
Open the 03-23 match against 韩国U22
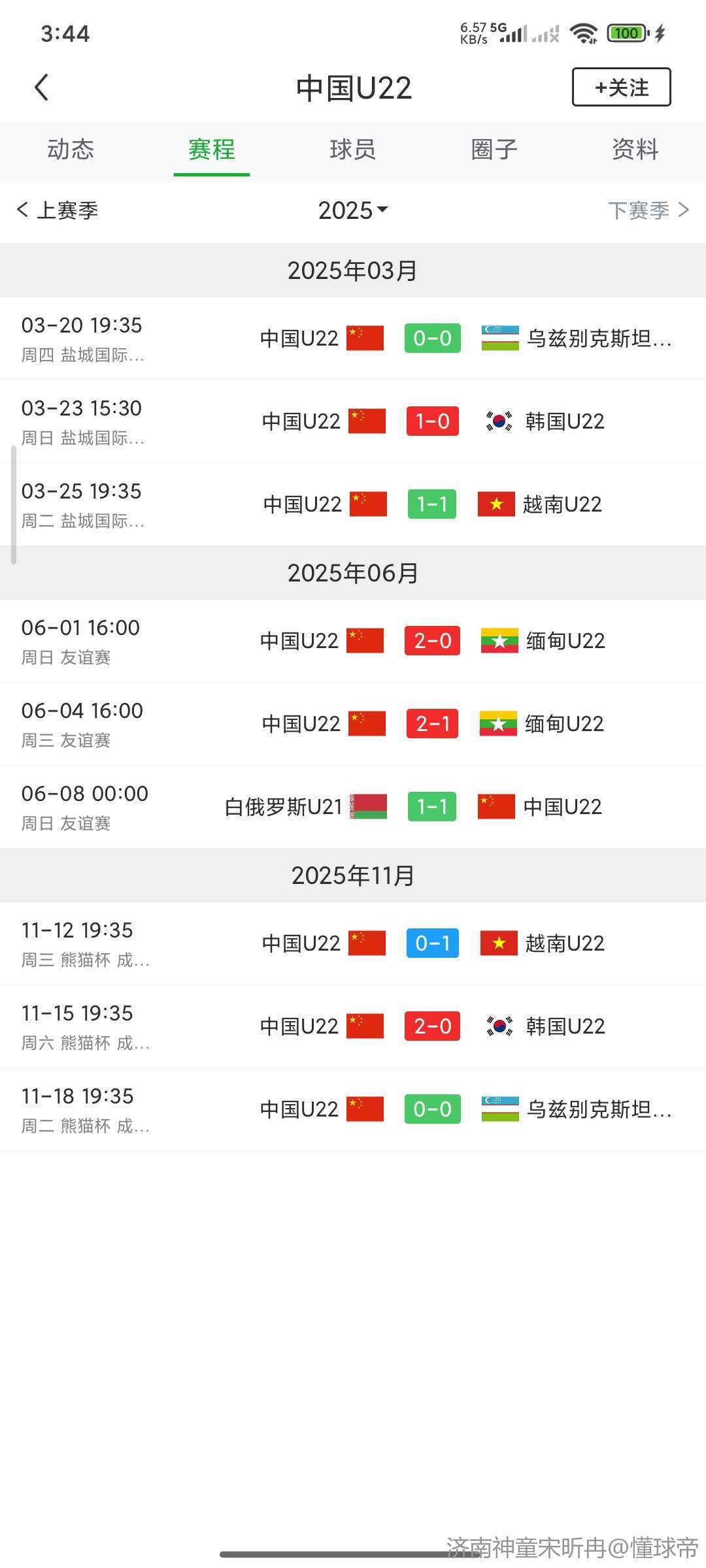pyautogui.click(x=353, y=421)
